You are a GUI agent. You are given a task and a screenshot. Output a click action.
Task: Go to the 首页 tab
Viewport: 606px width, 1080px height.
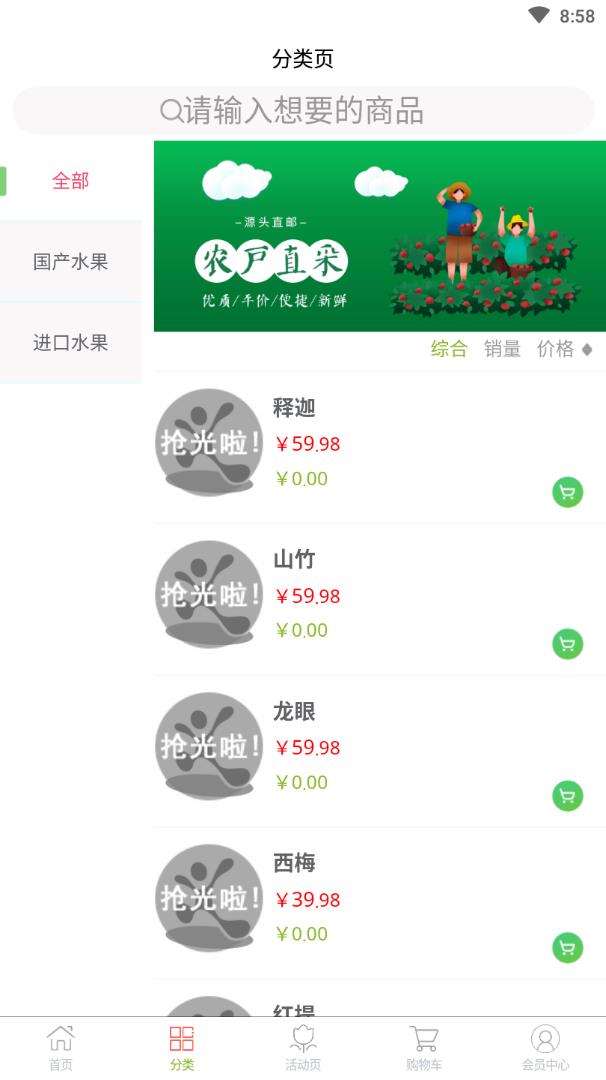61,1048
